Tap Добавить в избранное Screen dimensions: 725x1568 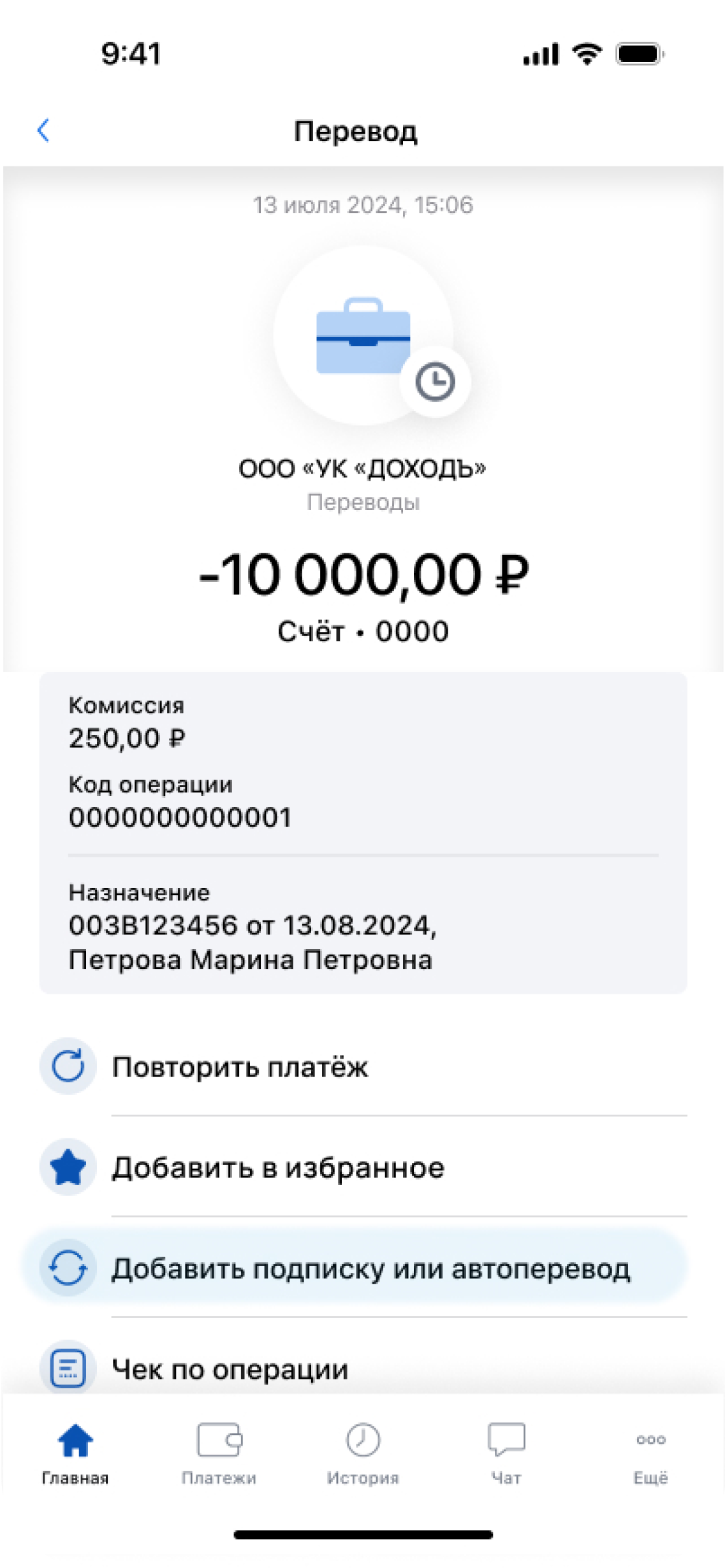click(x=278, y=1168)
